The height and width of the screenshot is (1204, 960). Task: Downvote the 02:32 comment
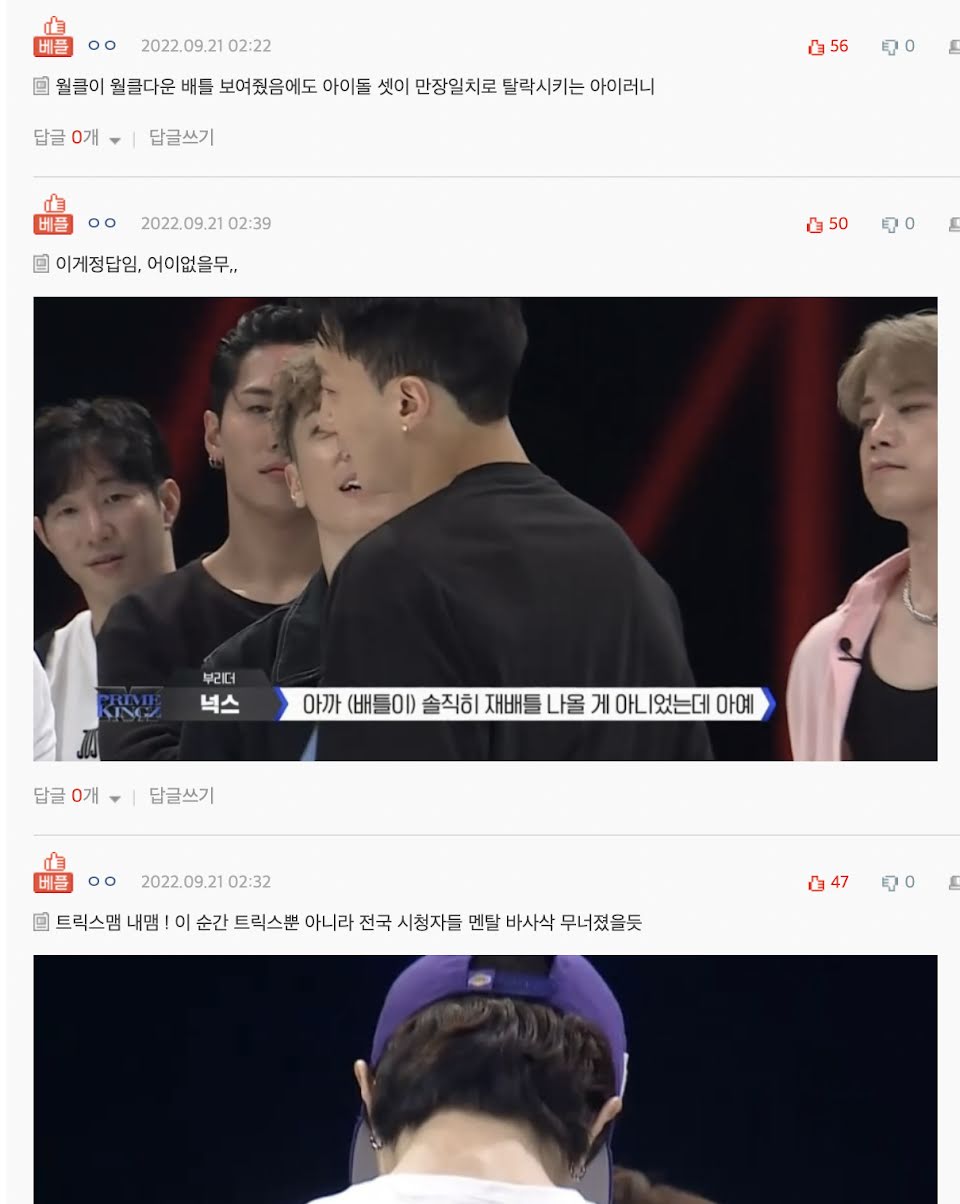click(x=889, y=882)
